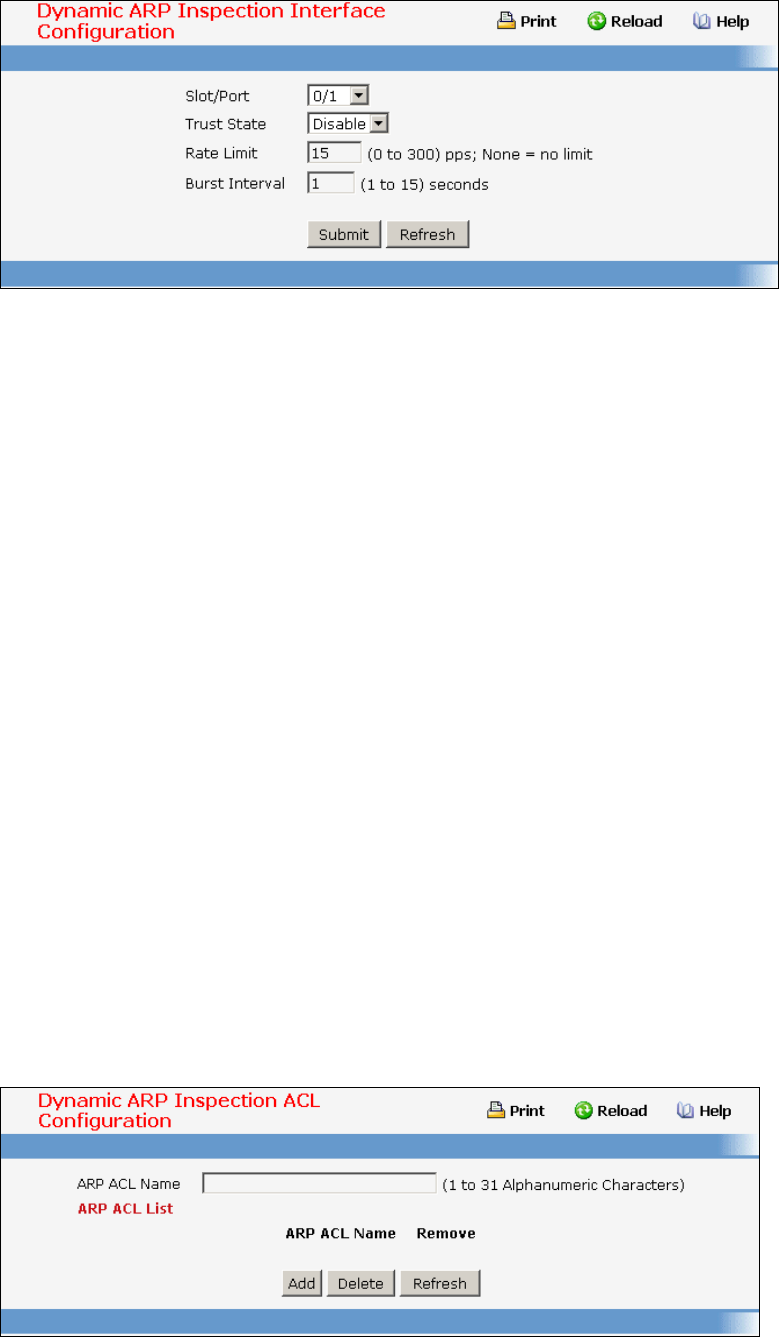Focus the Rate Limit field
The image size is (779, 1337).
point(334,153)
